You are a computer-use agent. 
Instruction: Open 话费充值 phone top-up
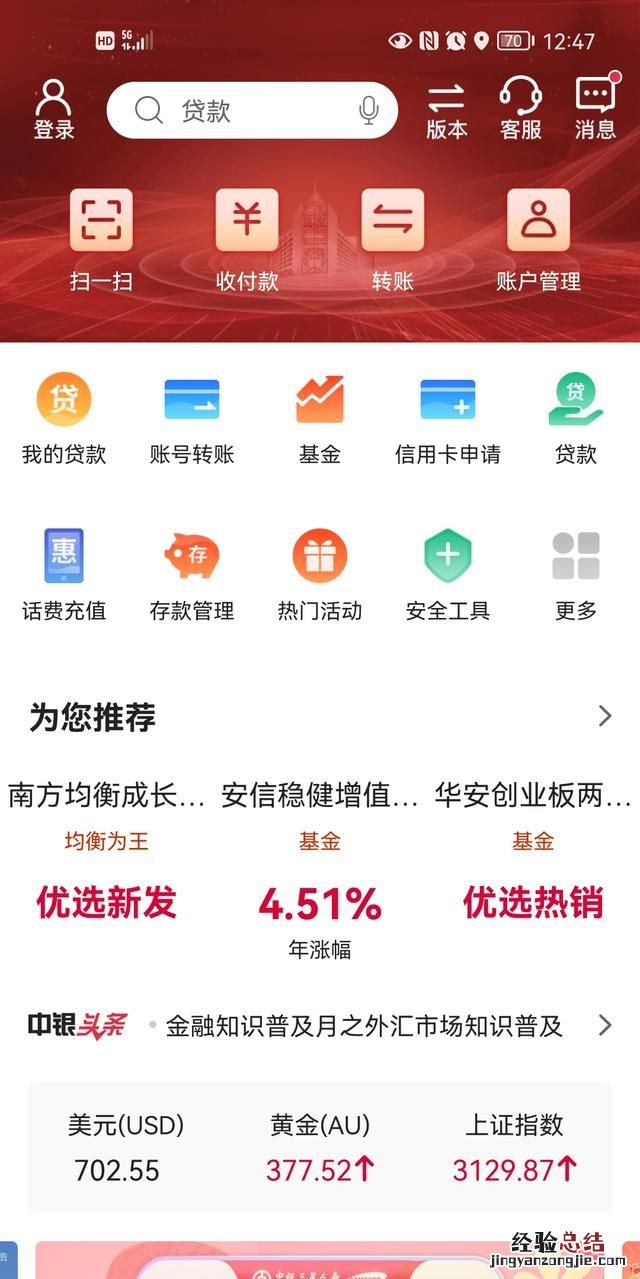click(x=64, y=575)
